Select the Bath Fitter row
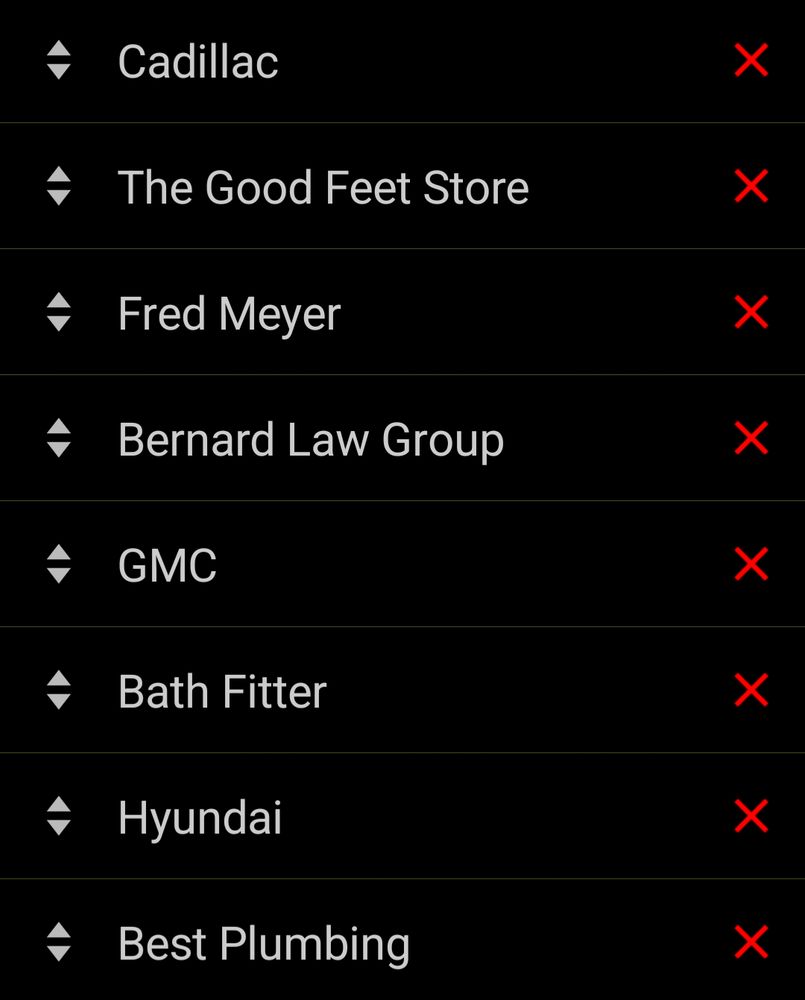 point(222,692)
